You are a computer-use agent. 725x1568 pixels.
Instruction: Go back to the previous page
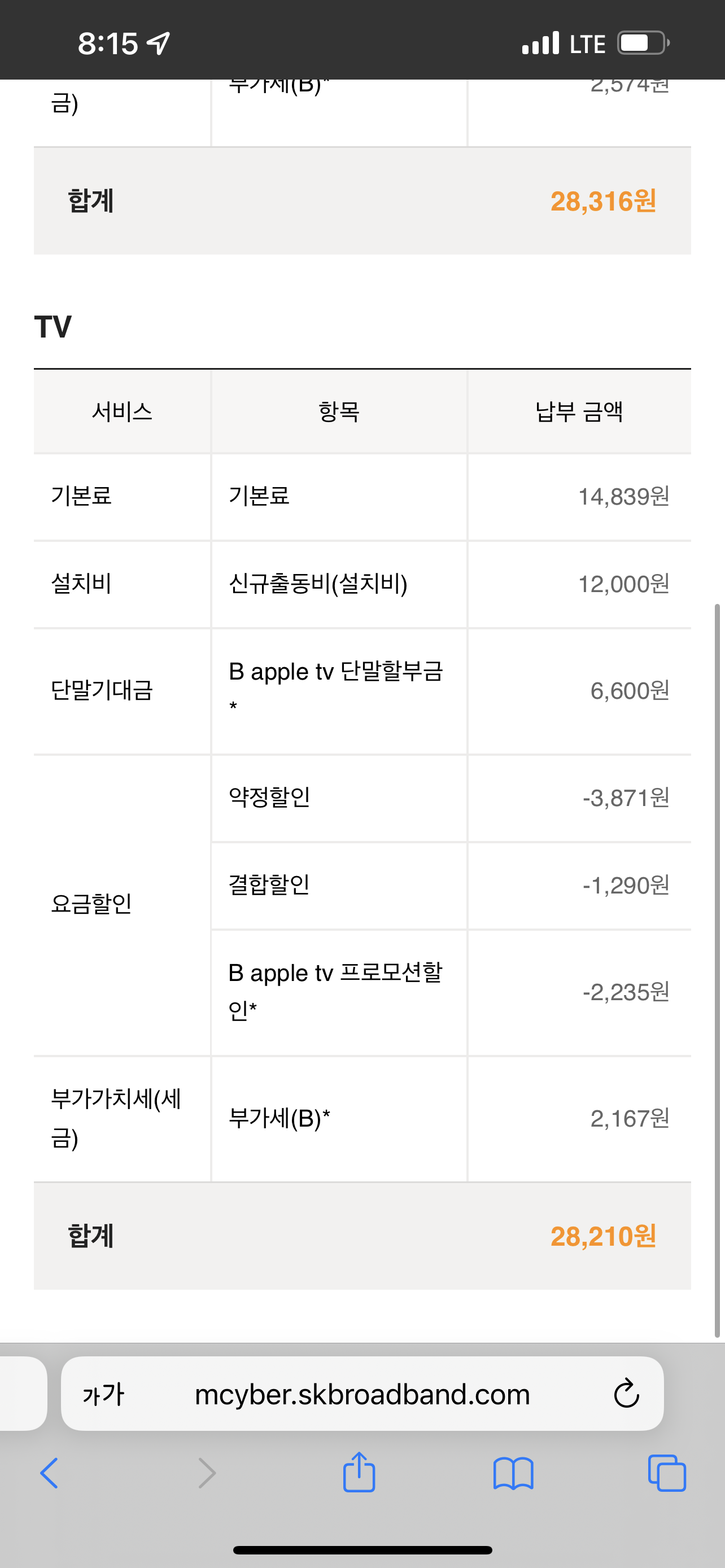pyautogui.click(x=49, y=1473)
